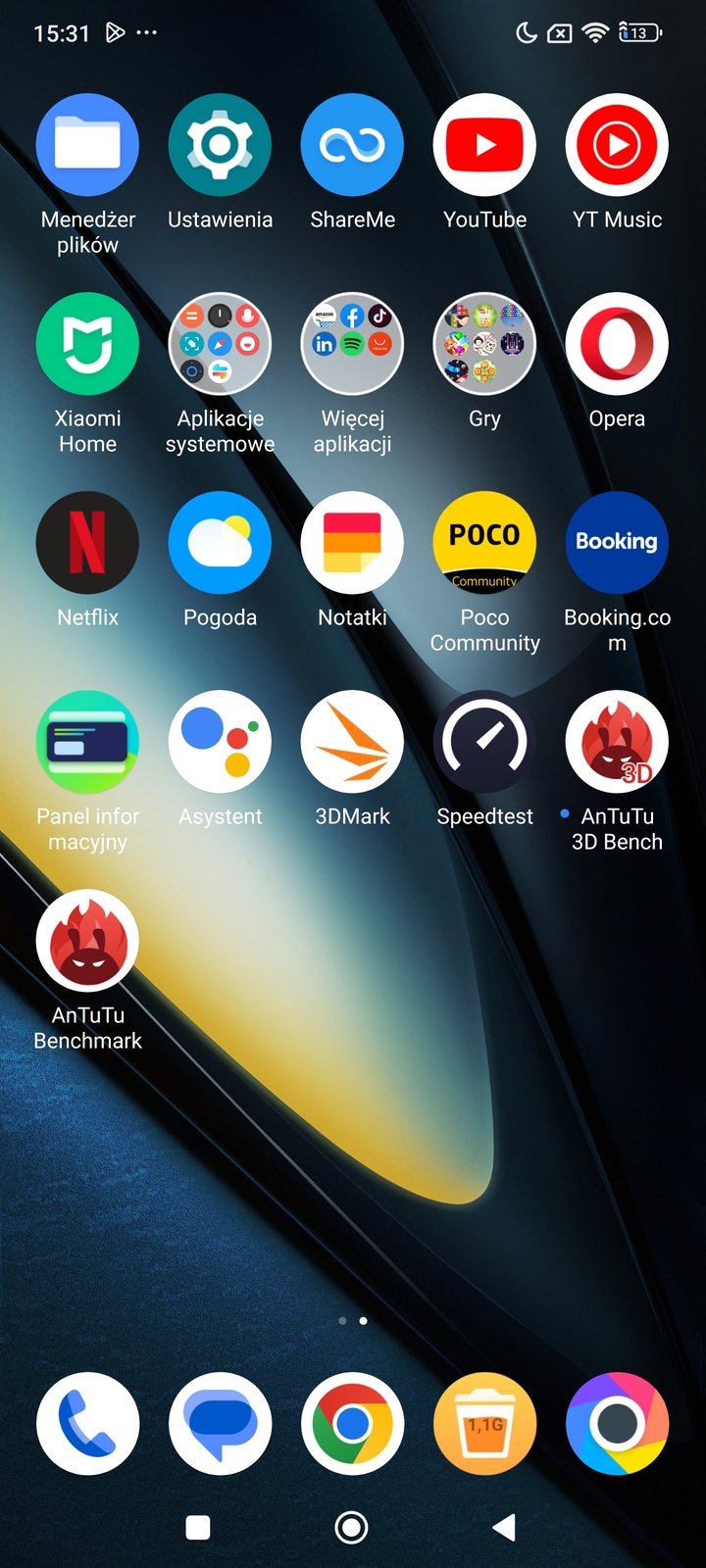Image resolution: width=706 pixels, height=1568 pixels.
Task: Open Więcej aplikacji folder
Action: [352, 344]
